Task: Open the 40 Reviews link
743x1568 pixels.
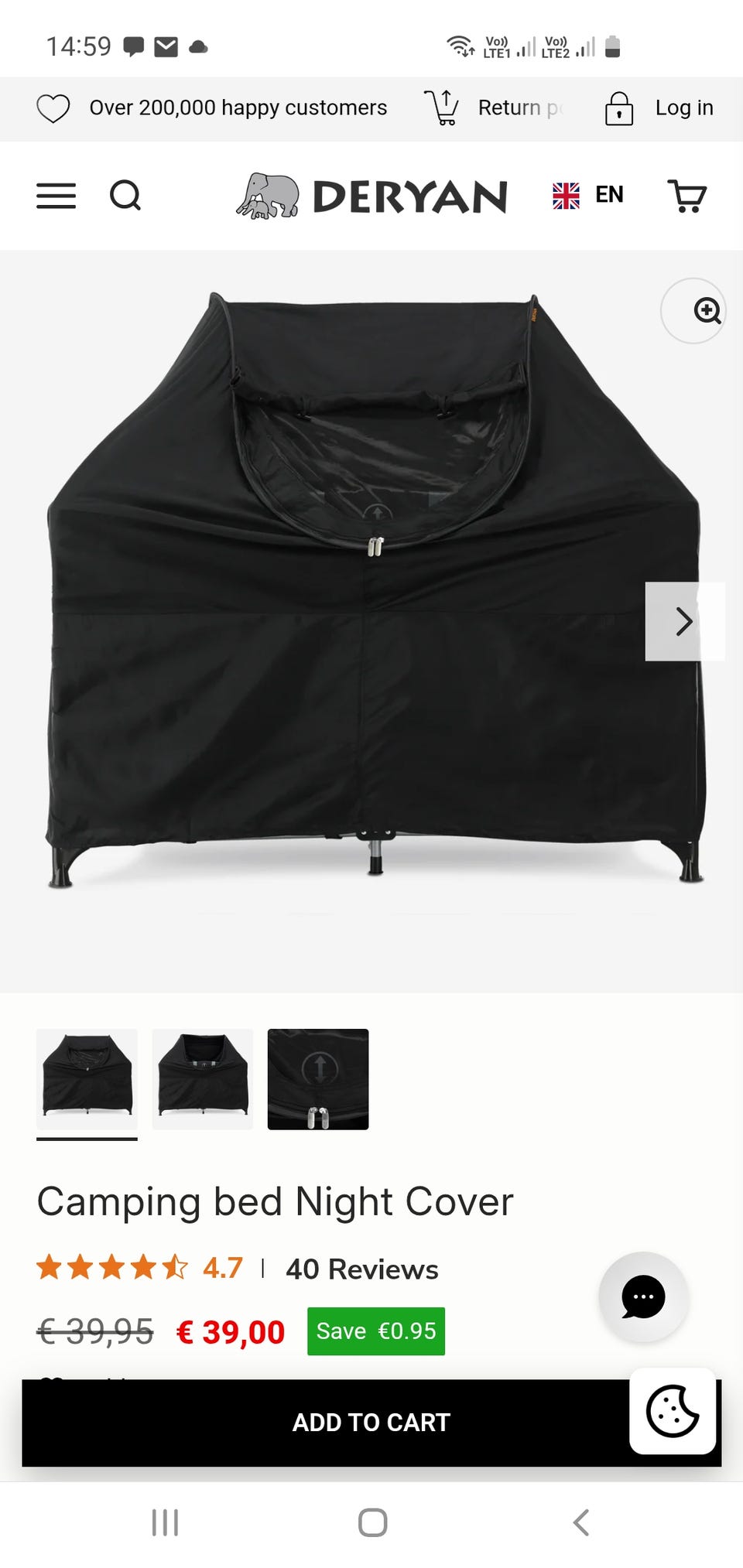Action: 361,1269
